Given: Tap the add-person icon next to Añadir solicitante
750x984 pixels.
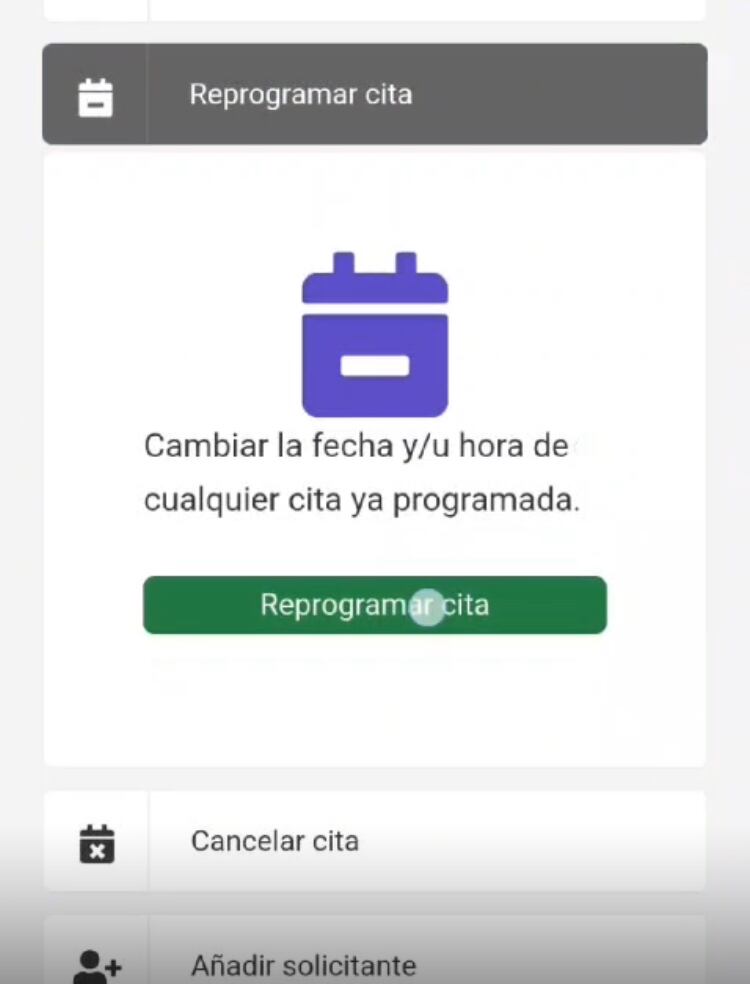Looking at the screenshot, I should 95,963.
